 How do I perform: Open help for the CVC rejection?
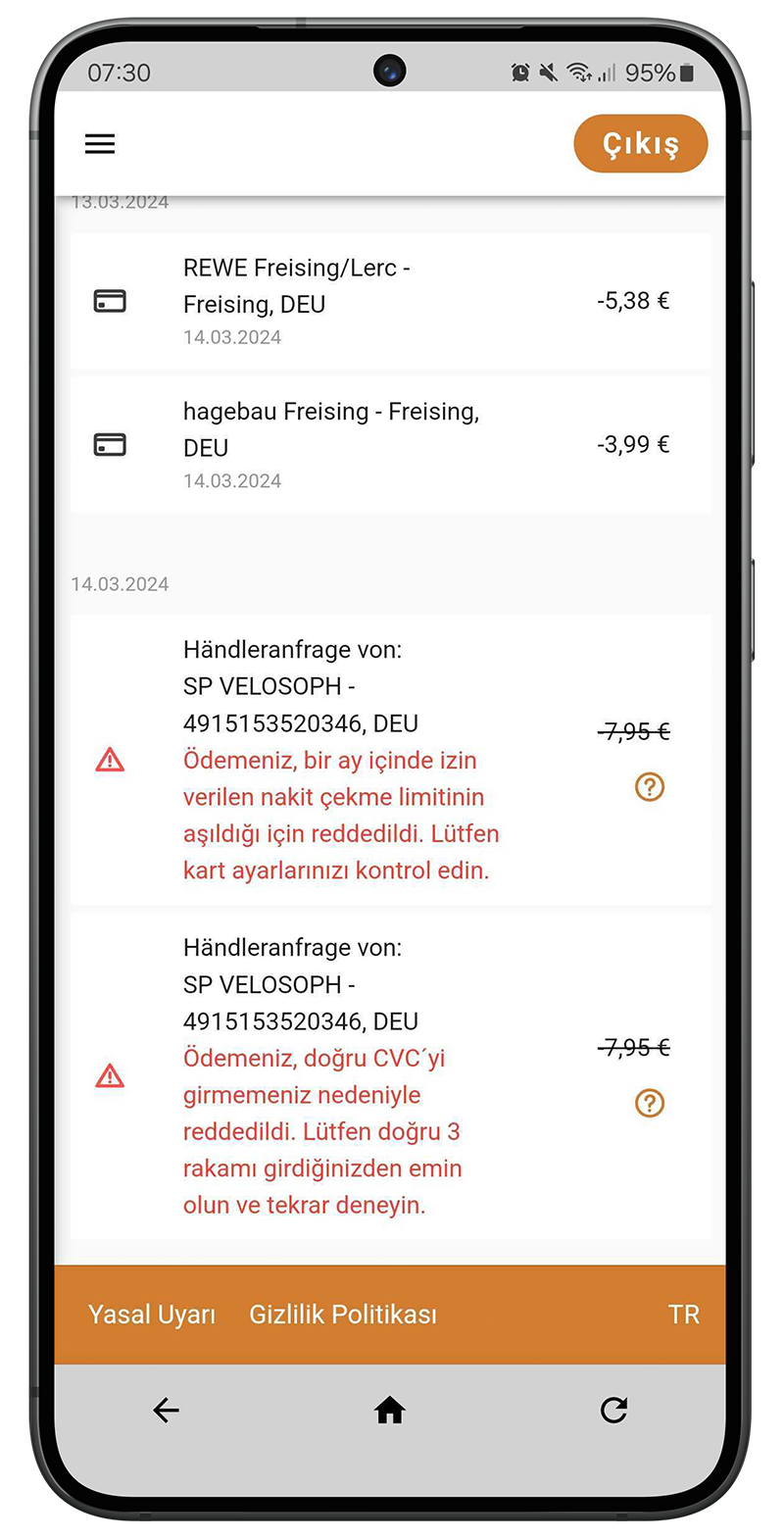pos(650,1104)
